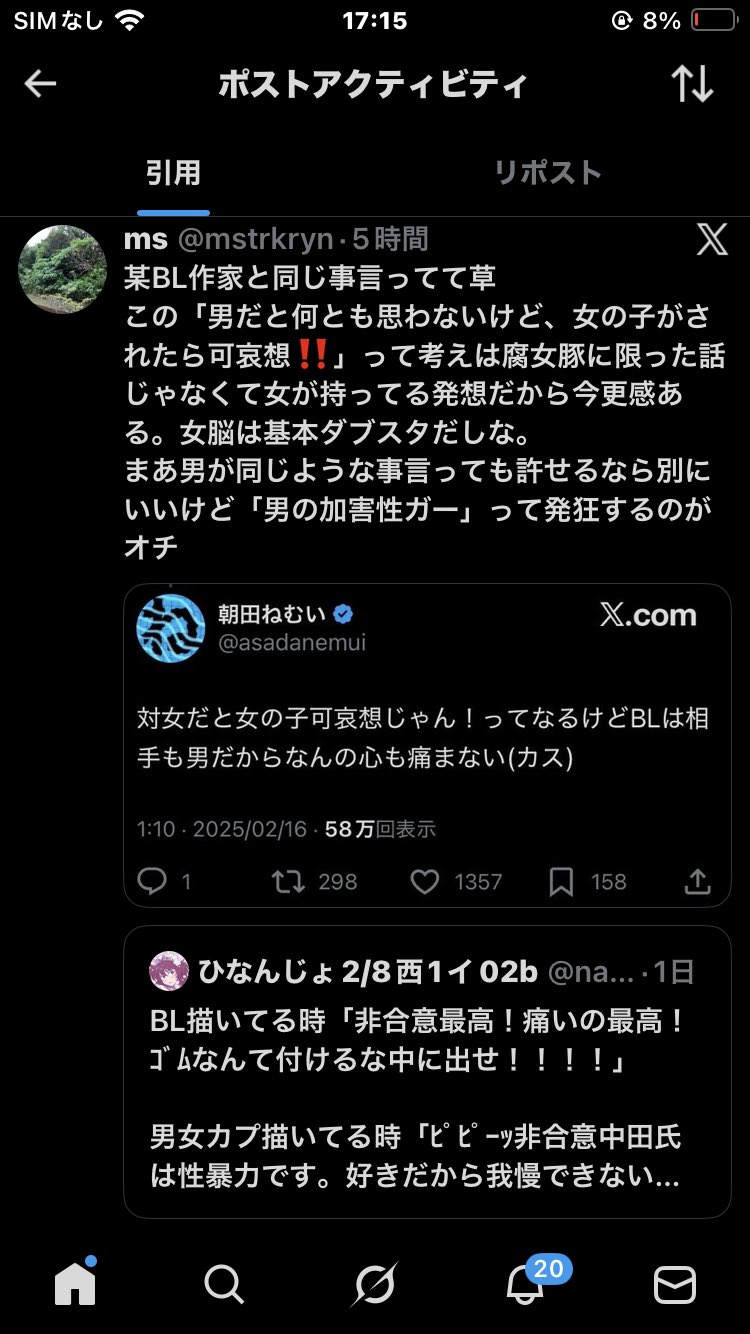Switch to the リポスト tab
Image resolution: width=750 pixels, height=1334 pixels.
[547, 173]
